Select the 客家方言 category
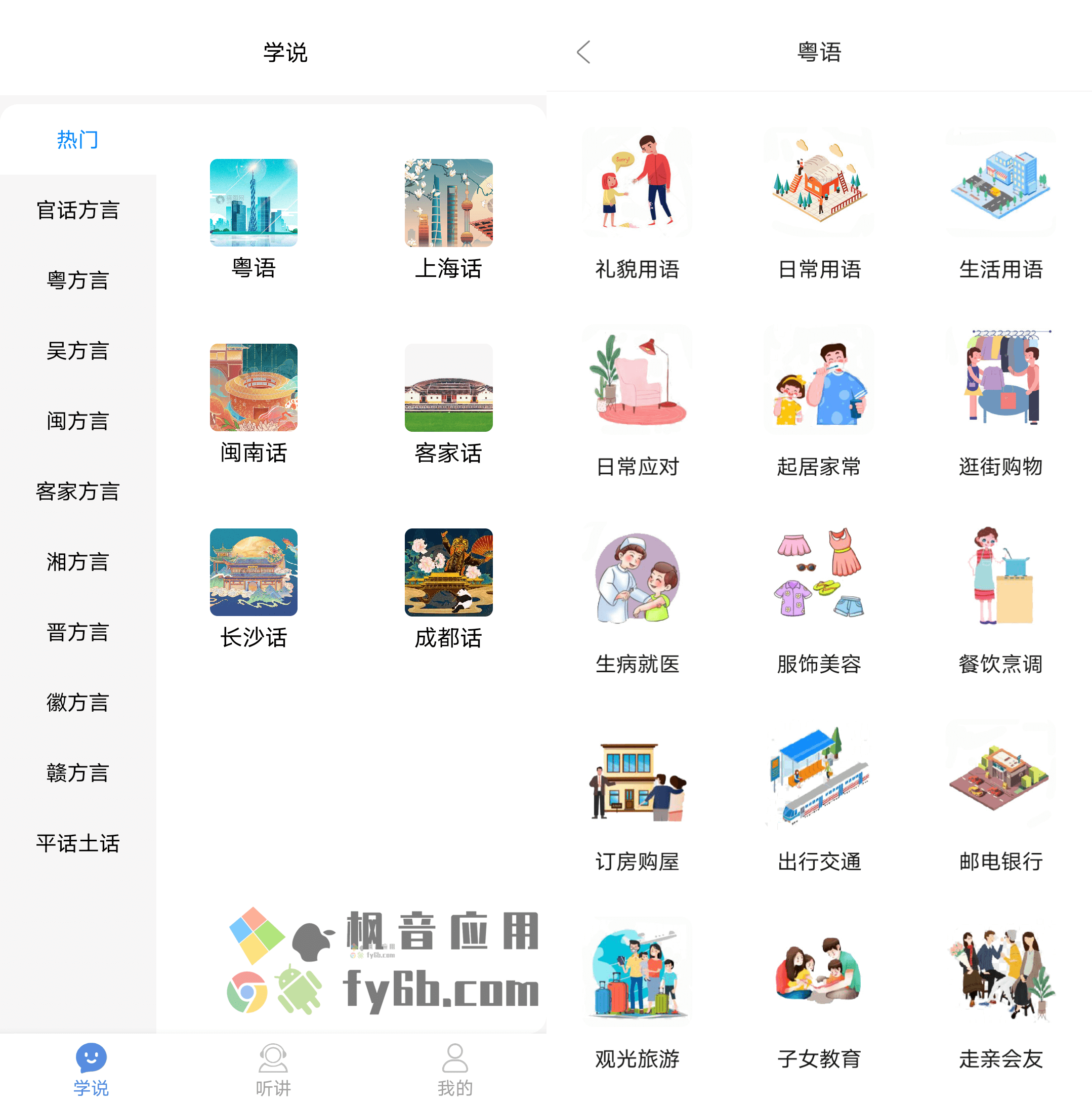This screenshot has height=1106, width=1092. [78, 491]
